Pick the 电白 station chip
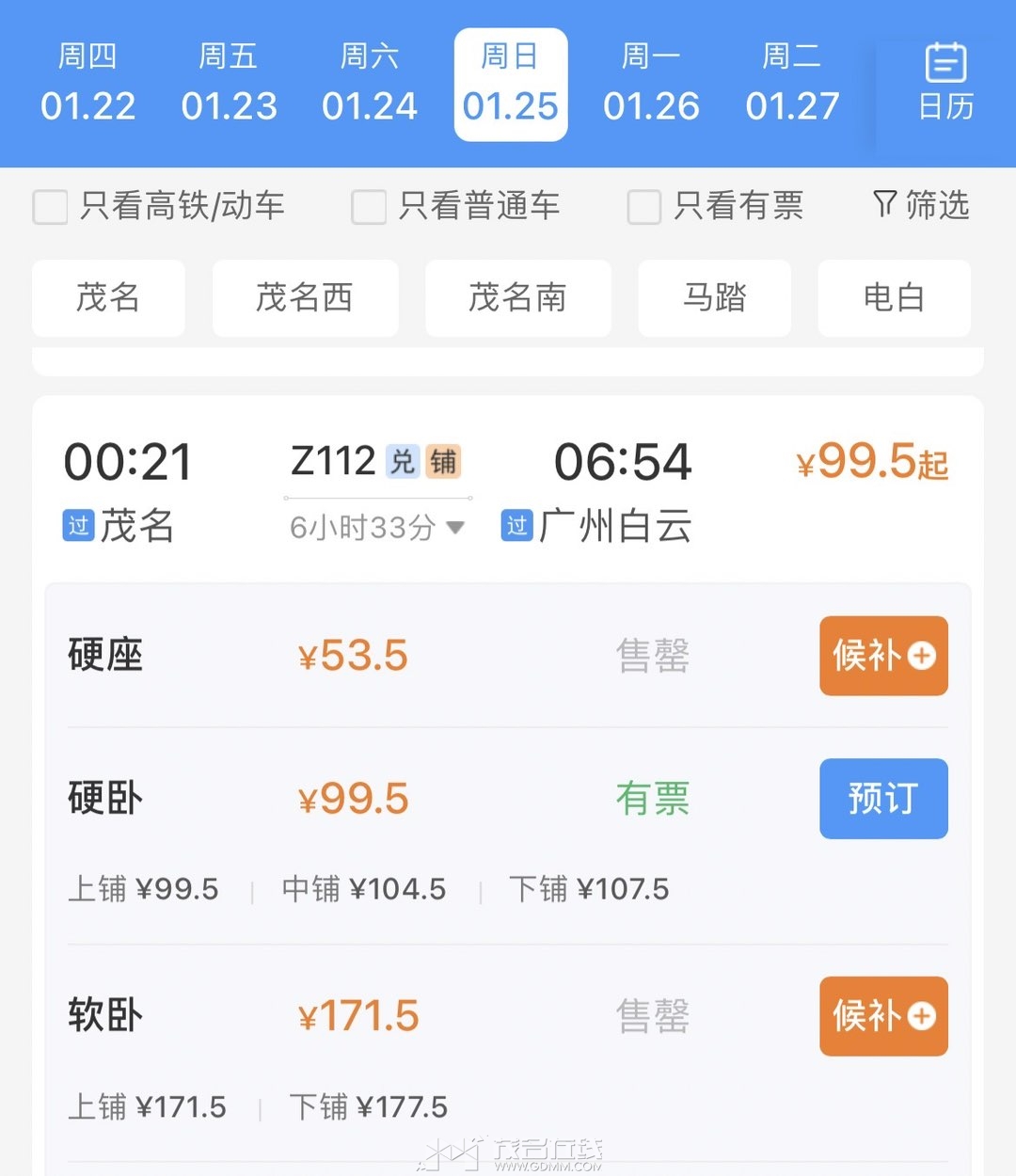The image size is (1016, 1176). coord(894,298)
